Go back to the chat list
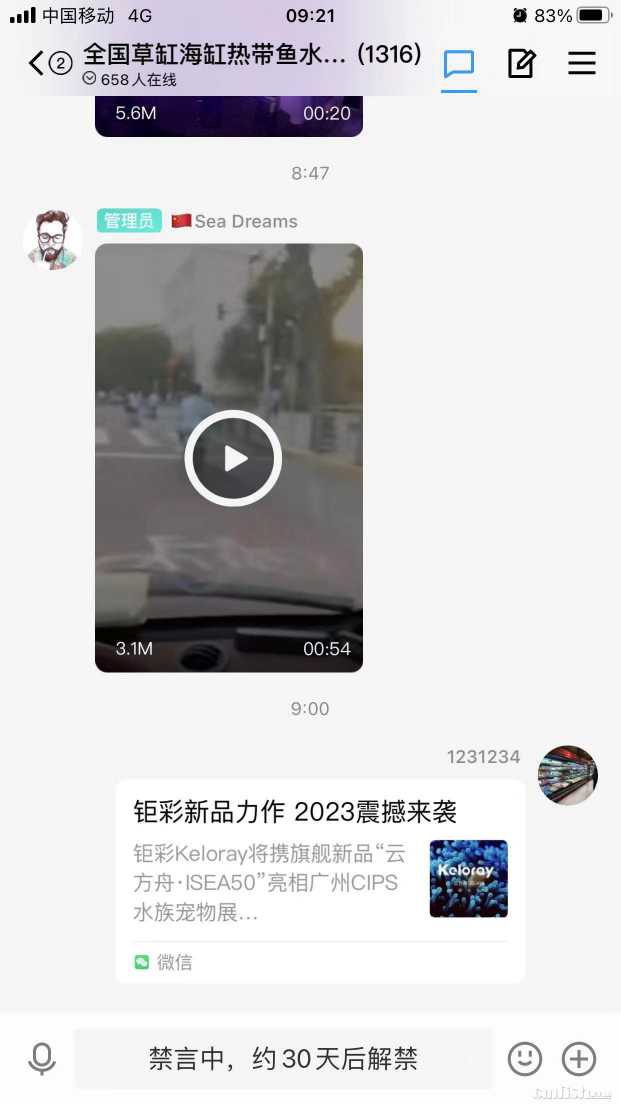Screen dimensions: 621x1104 click(38, 64)
